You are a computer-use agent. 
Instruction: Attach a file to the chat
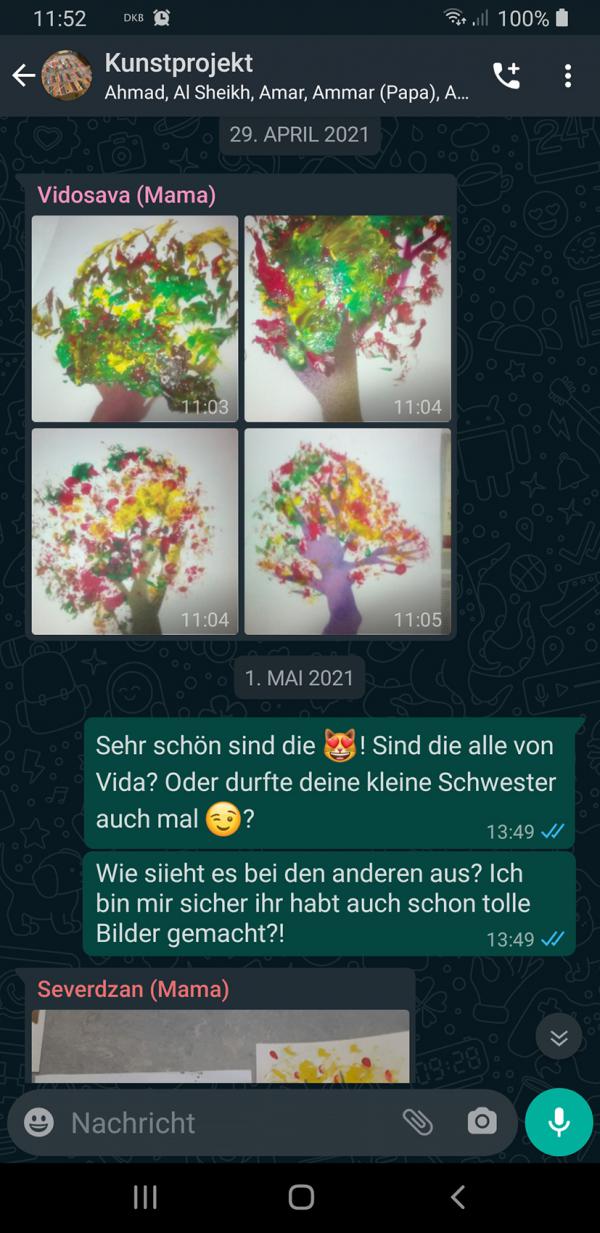[417, 1122]
